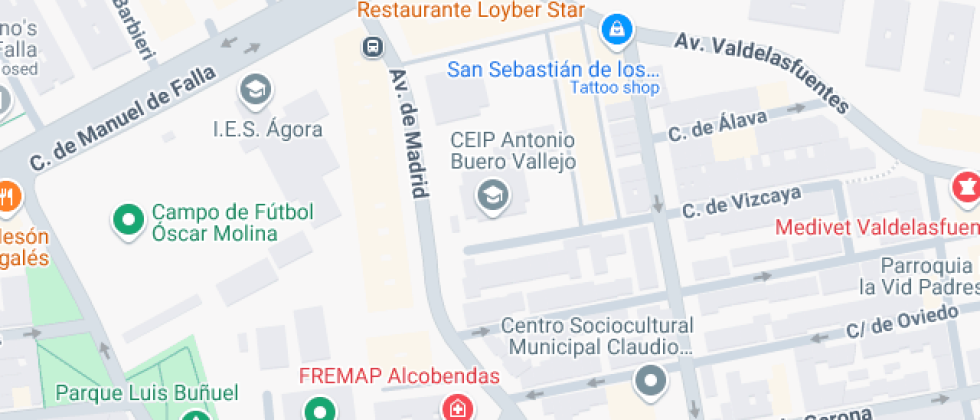
Task: Select the Medivet Valdelasfuentes vet marker
Action: (x=966, y=188)
